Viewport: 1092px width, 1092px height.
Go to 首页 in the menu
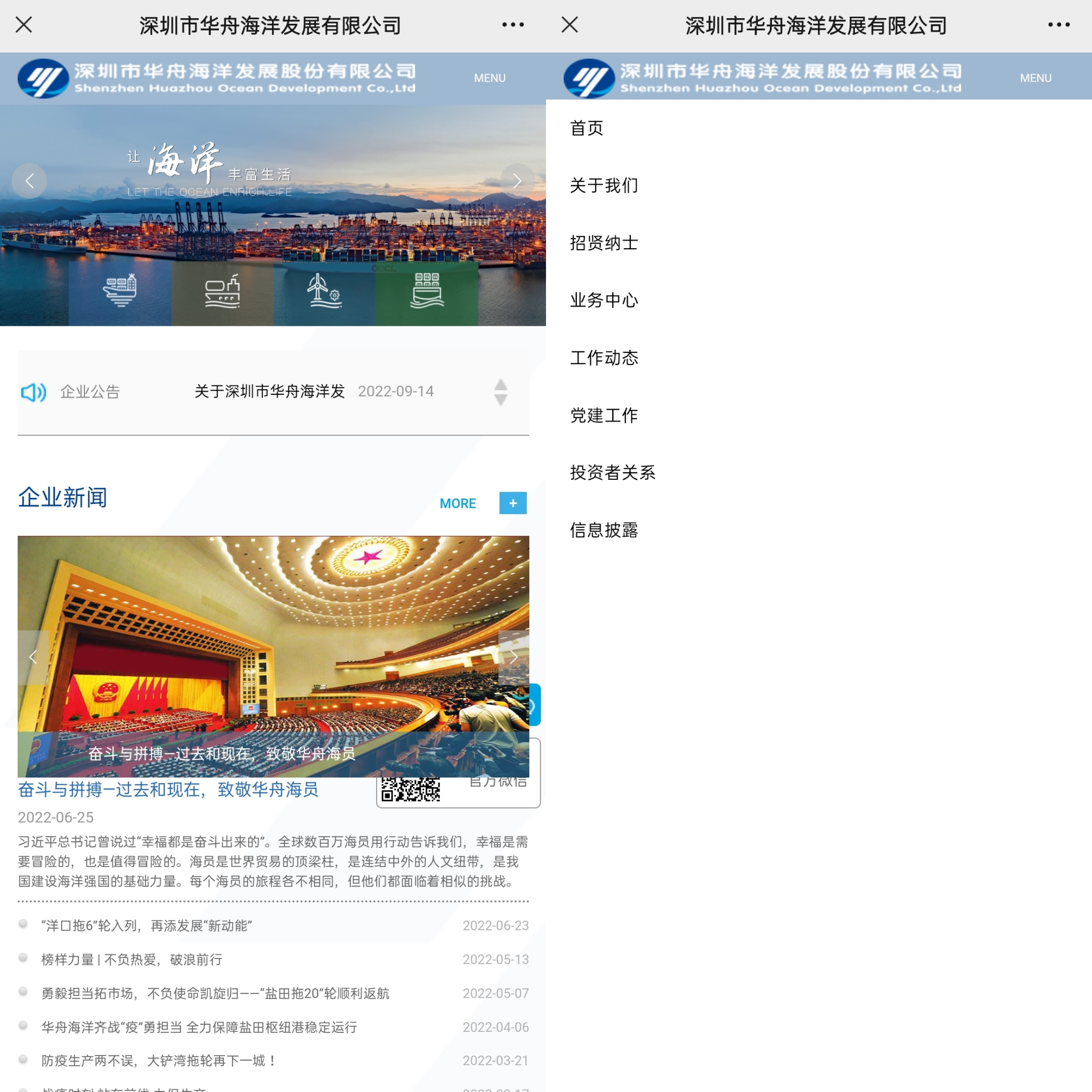(x=587, y=128)
